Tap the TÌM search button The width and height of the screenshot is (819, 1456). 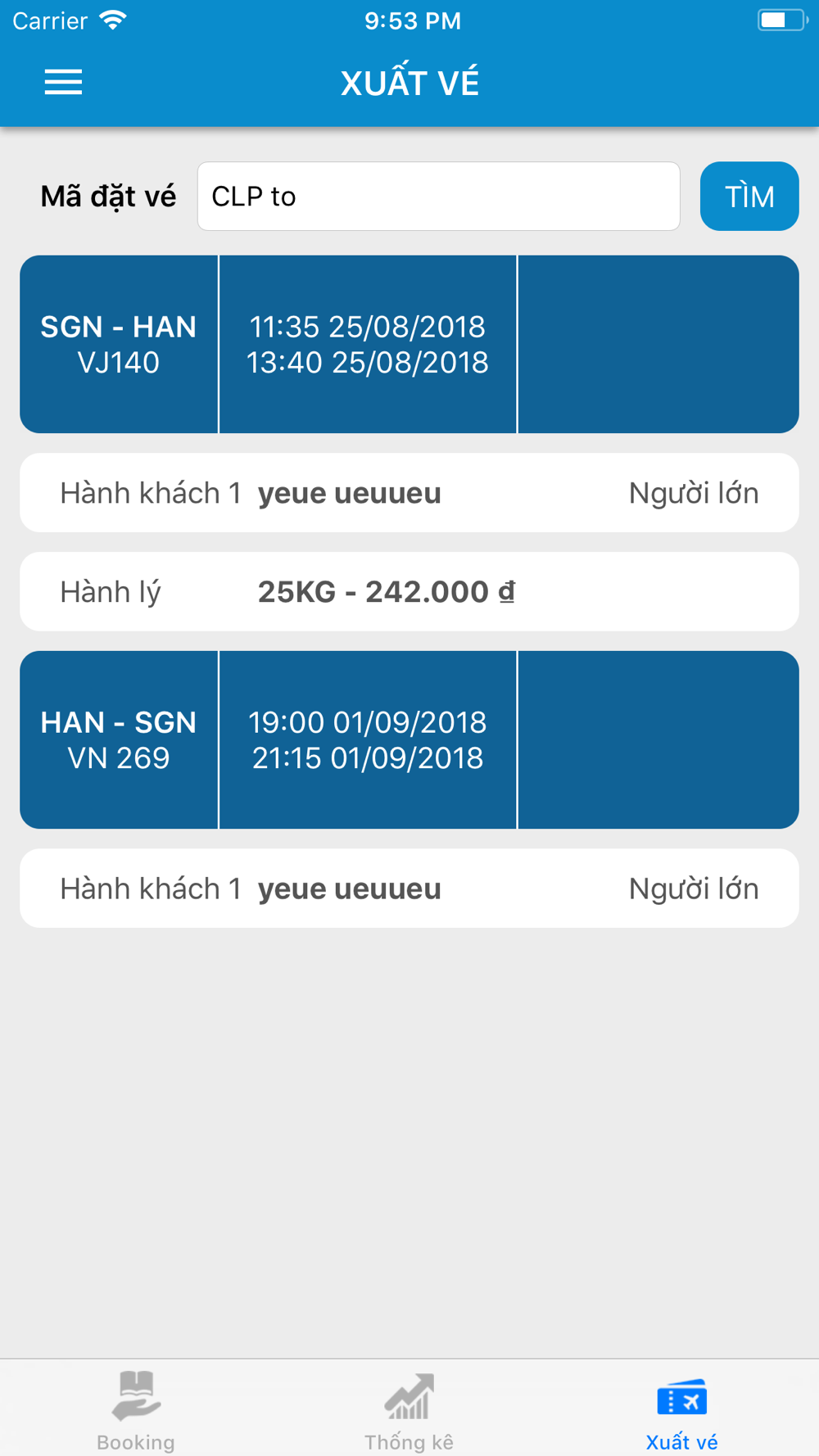749,197
